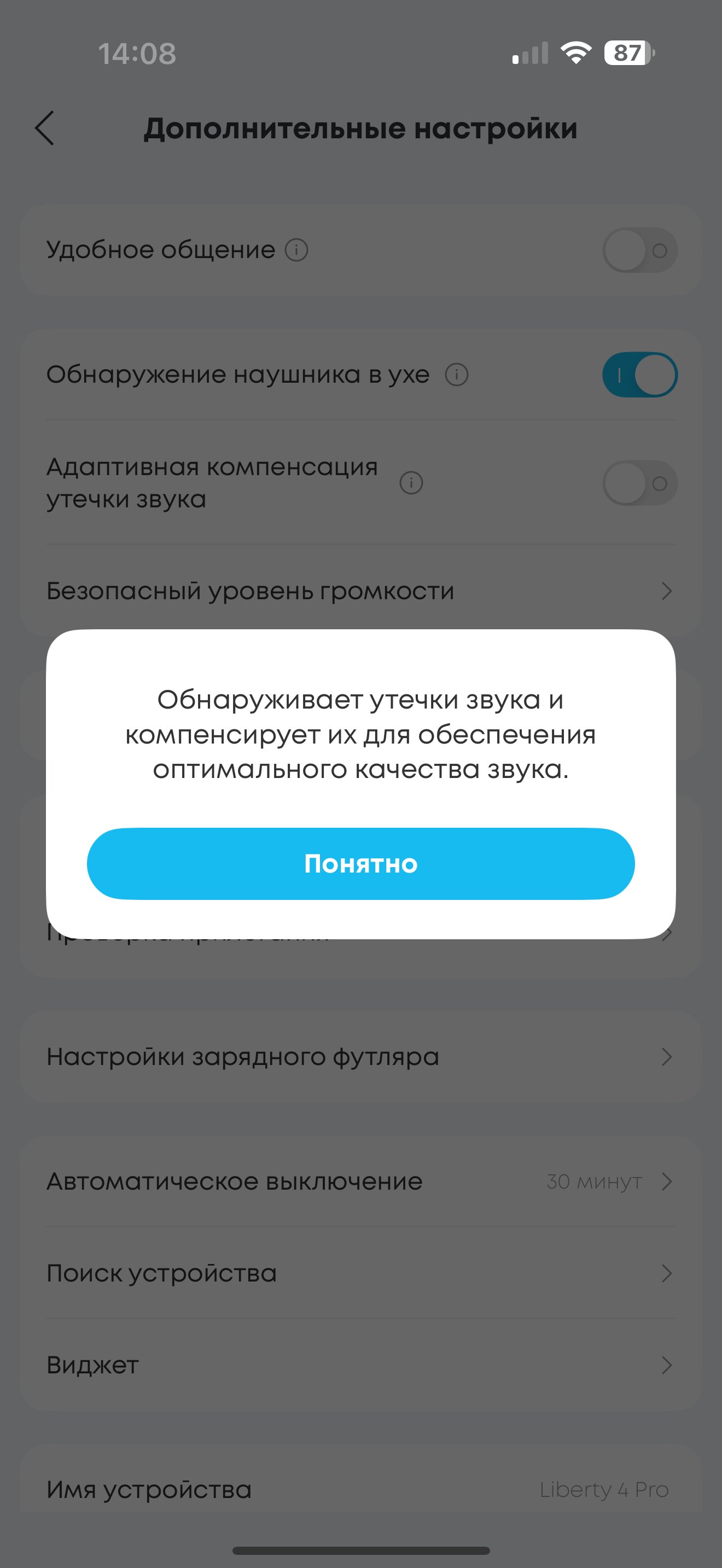Image resolution: width=722 pixels, height=1568 pixels.
Task: Open Безопасный уровень громкости
Action: [x=360, y=590]
